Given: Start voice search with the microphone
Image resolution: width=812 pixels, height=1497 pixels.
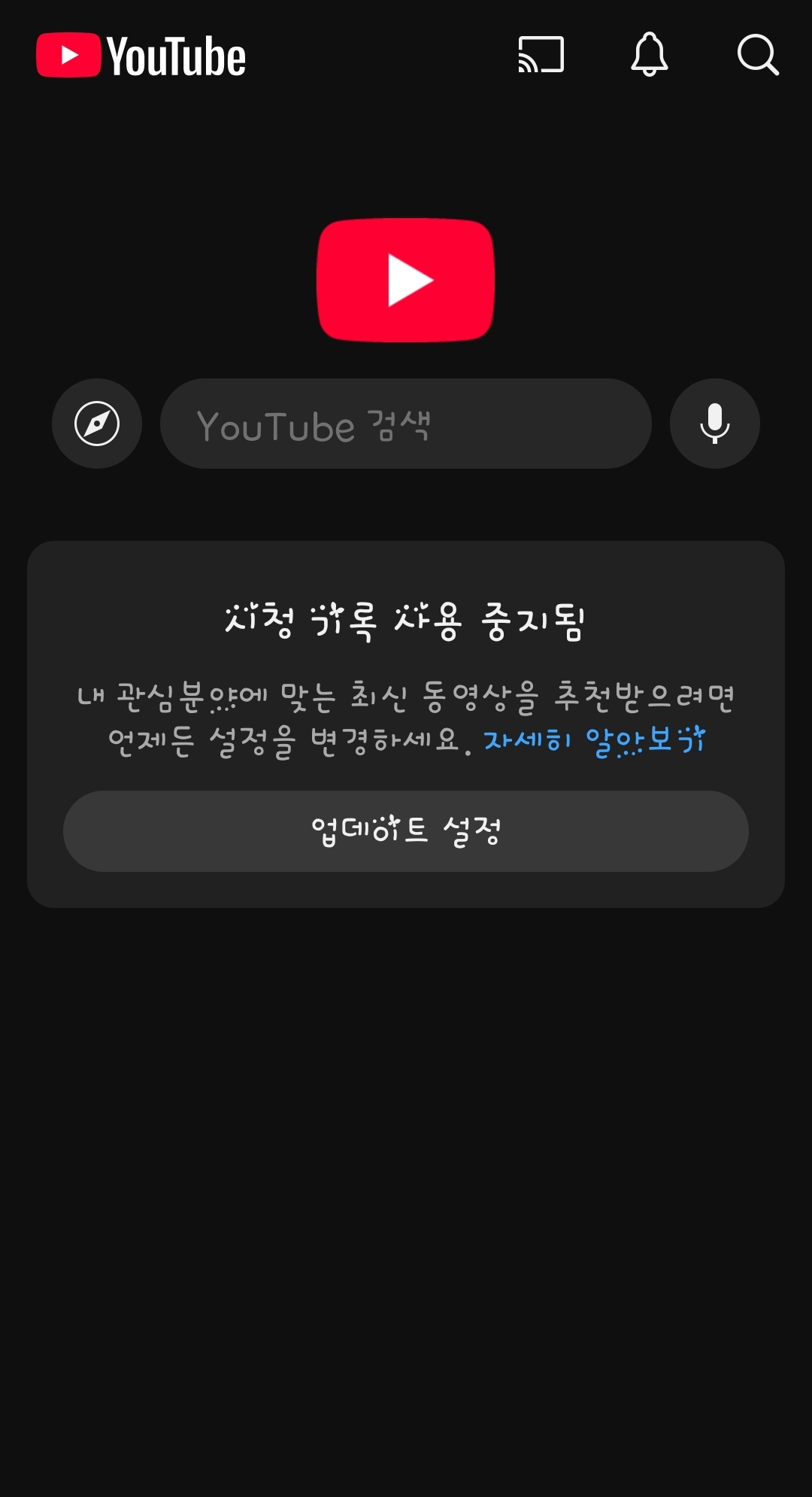Looking at the screenshot, I should [x=714, y=424].
